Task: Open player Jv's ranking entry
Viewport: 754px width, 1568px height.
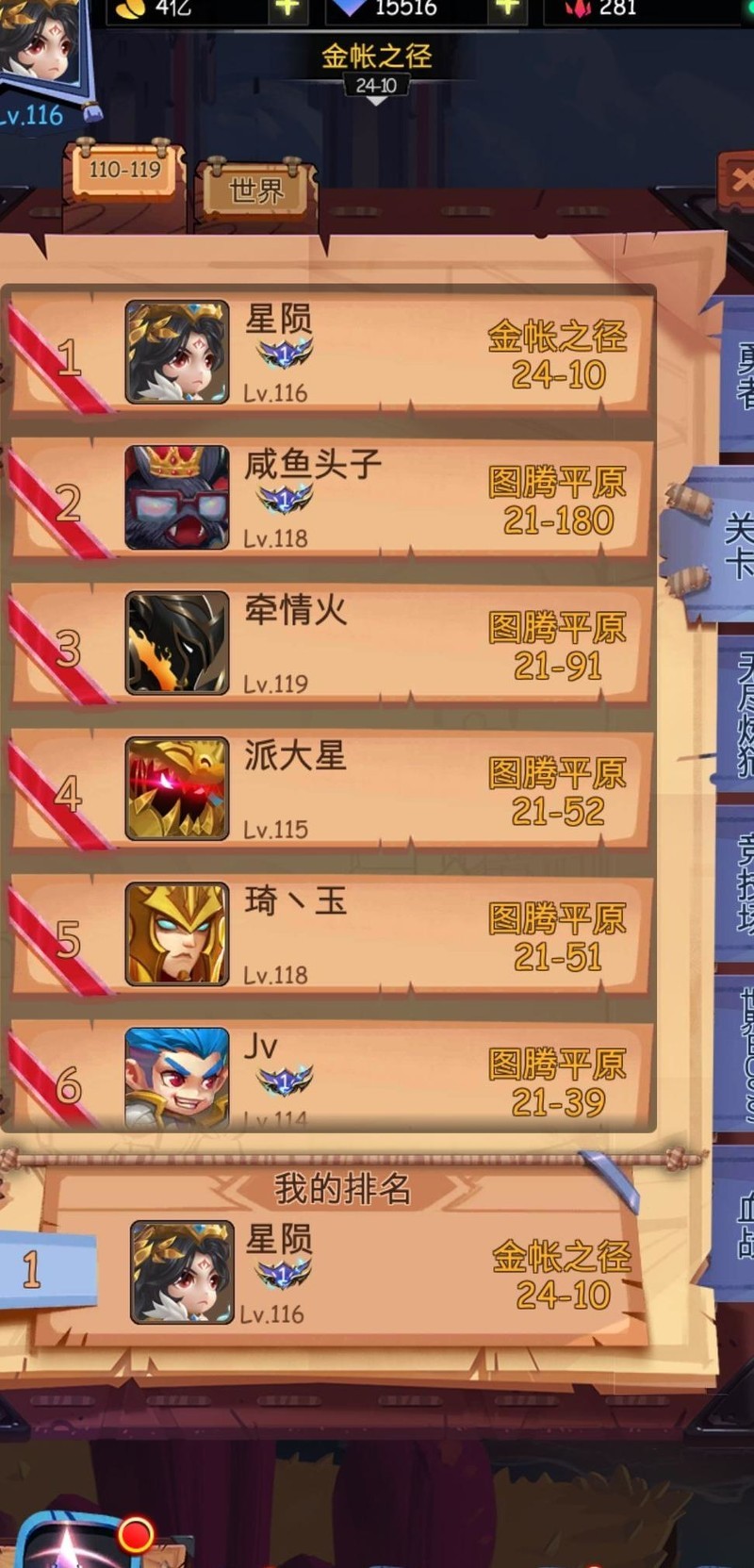Action: point(330,1078)
